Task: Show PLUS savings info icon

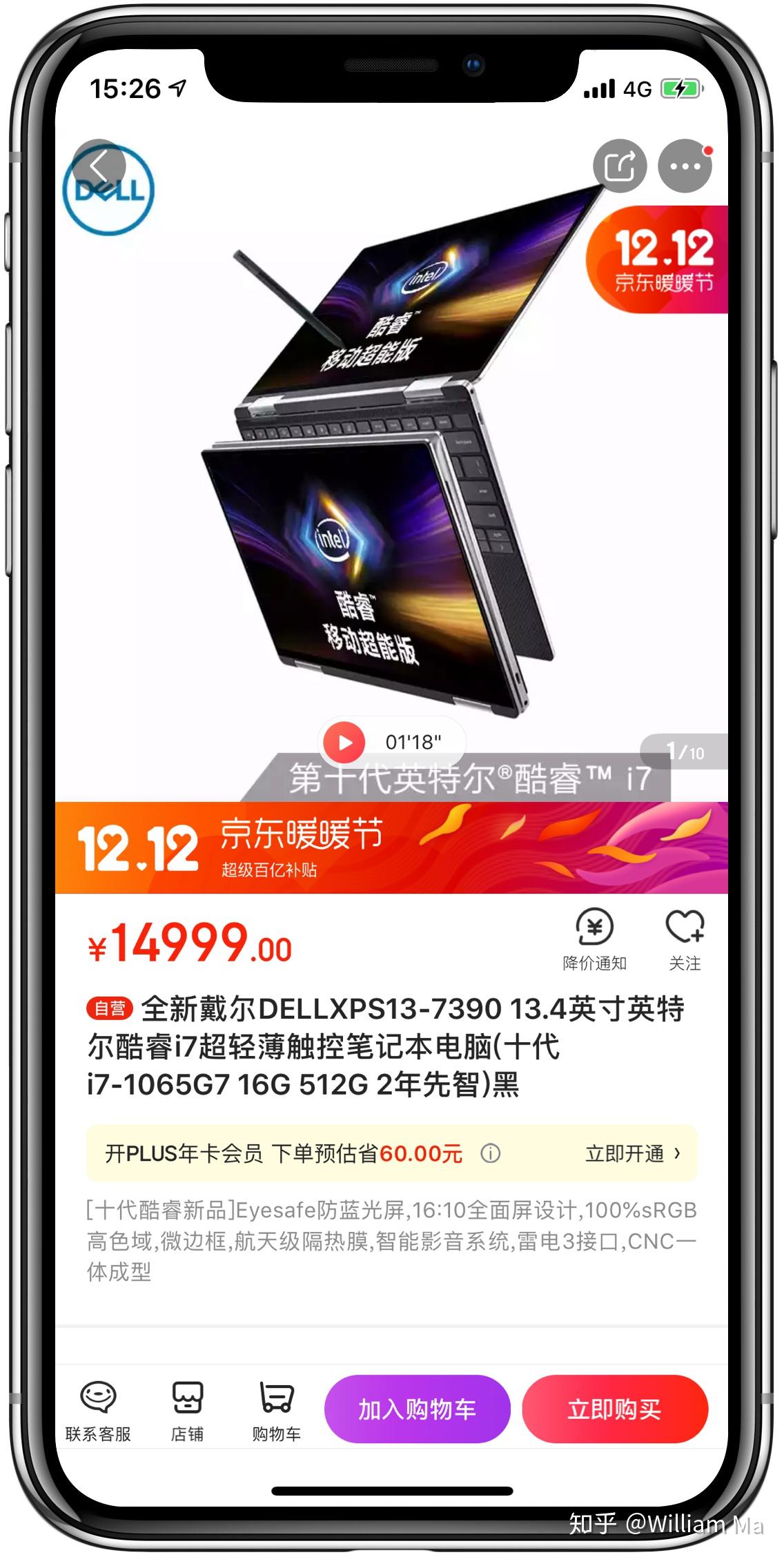Action: (x=490, y=1153)
